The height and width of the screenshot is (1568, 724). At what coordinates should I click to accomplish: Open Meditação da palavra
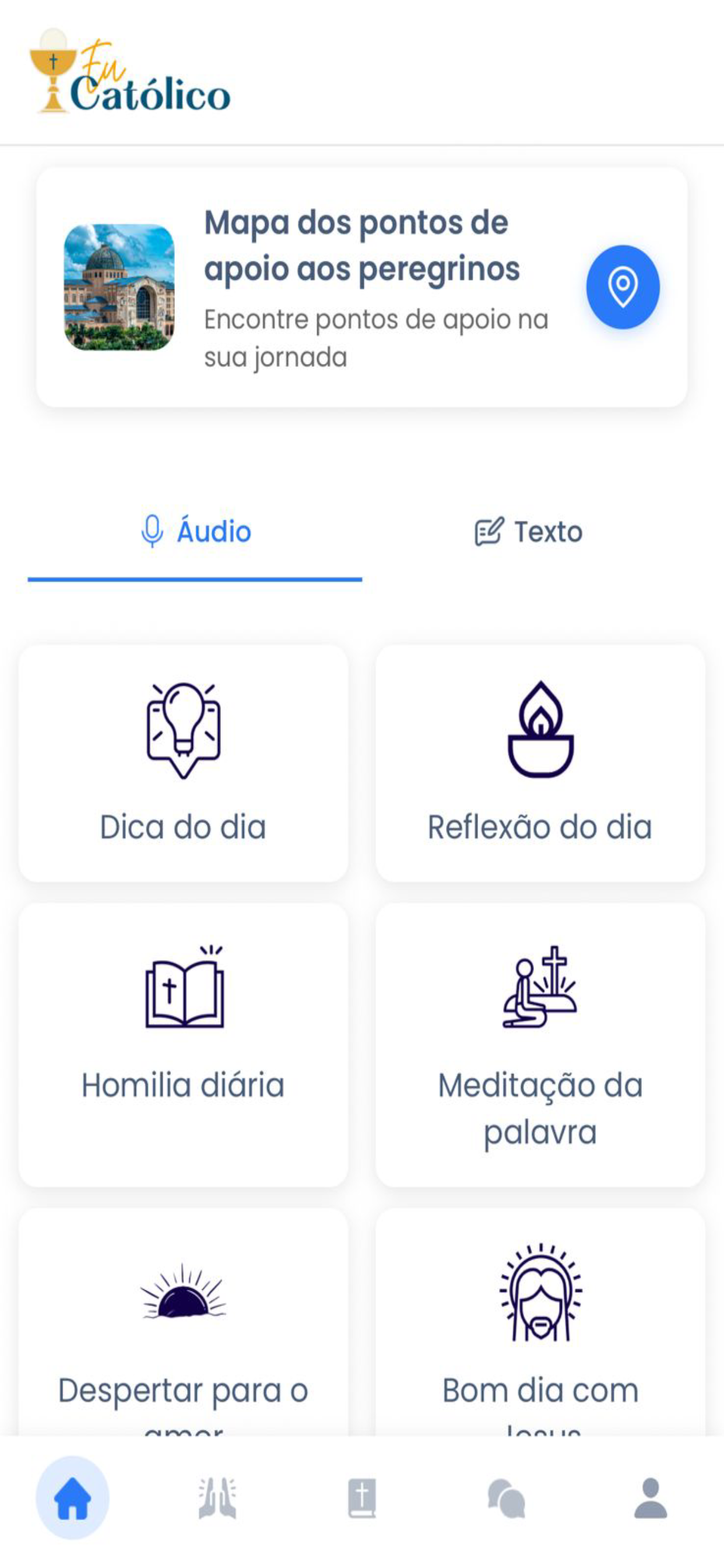pyautogui.click(x=540, y=1044)
